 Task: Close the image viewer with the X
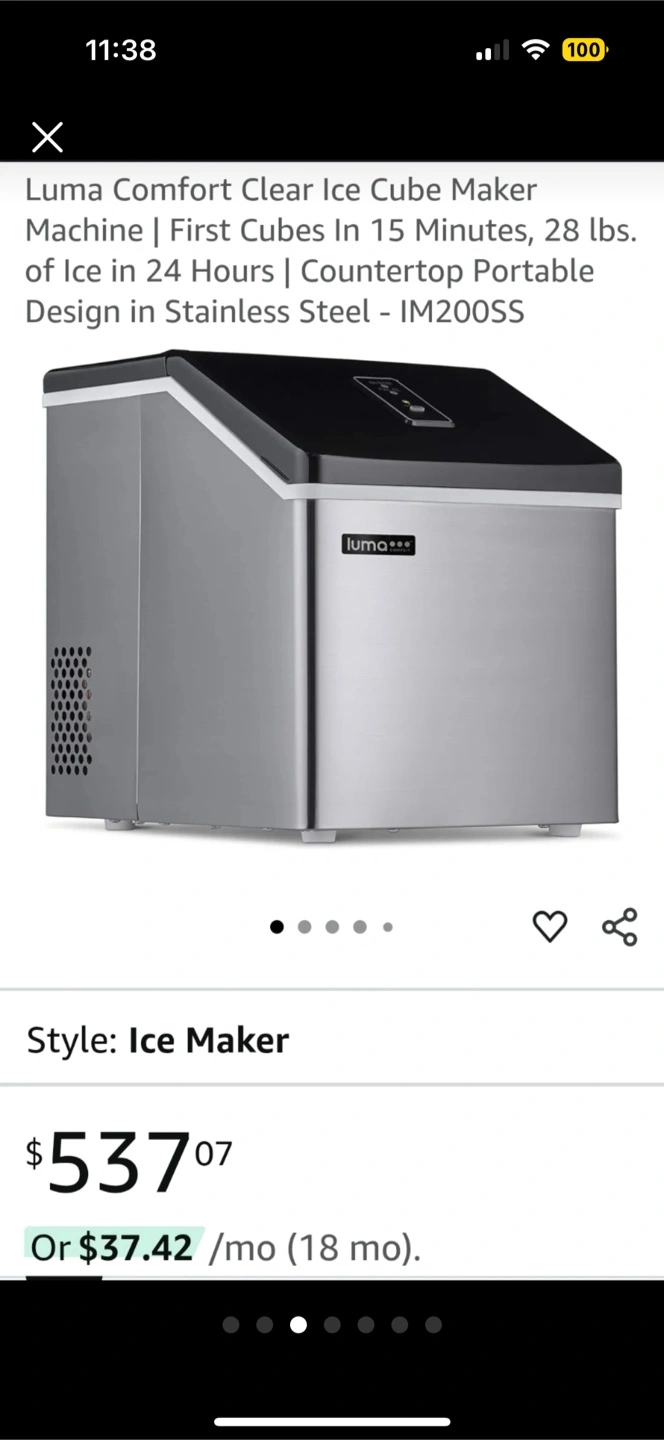pyautogui.click(x=47, y=138)
